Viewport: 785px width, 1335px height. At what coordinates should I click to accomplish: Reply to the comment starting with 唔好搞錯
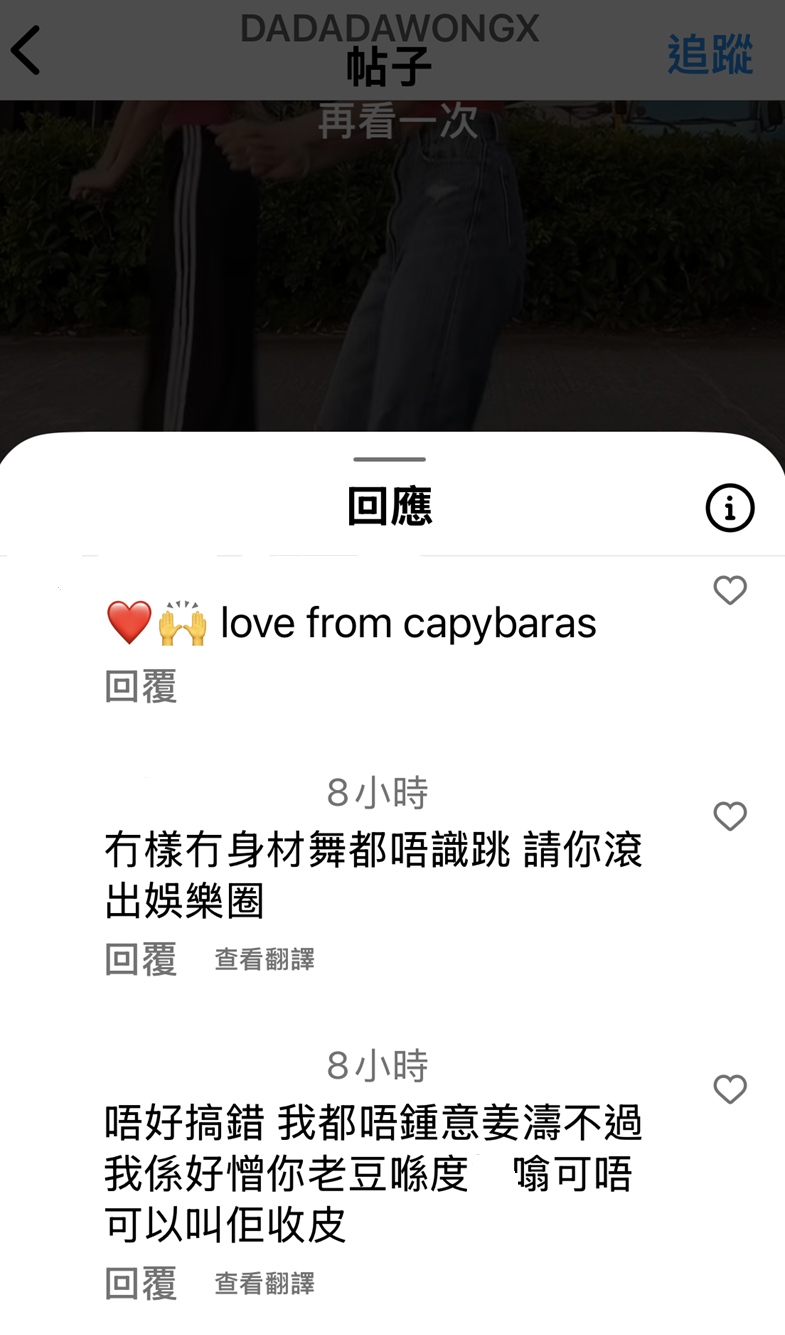pyautogui.click(x=141, y=1283)
